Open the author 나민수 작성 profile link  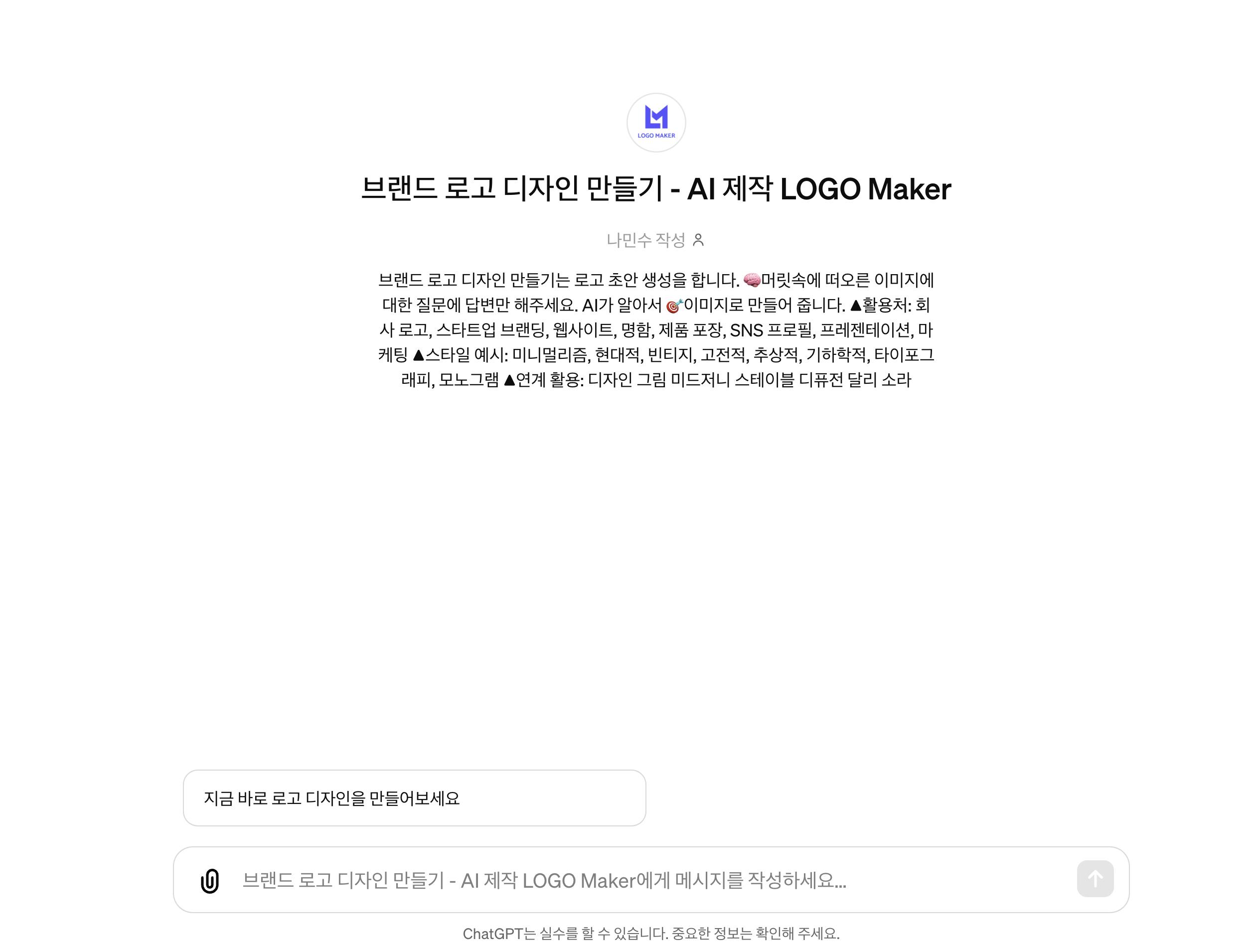655,240
